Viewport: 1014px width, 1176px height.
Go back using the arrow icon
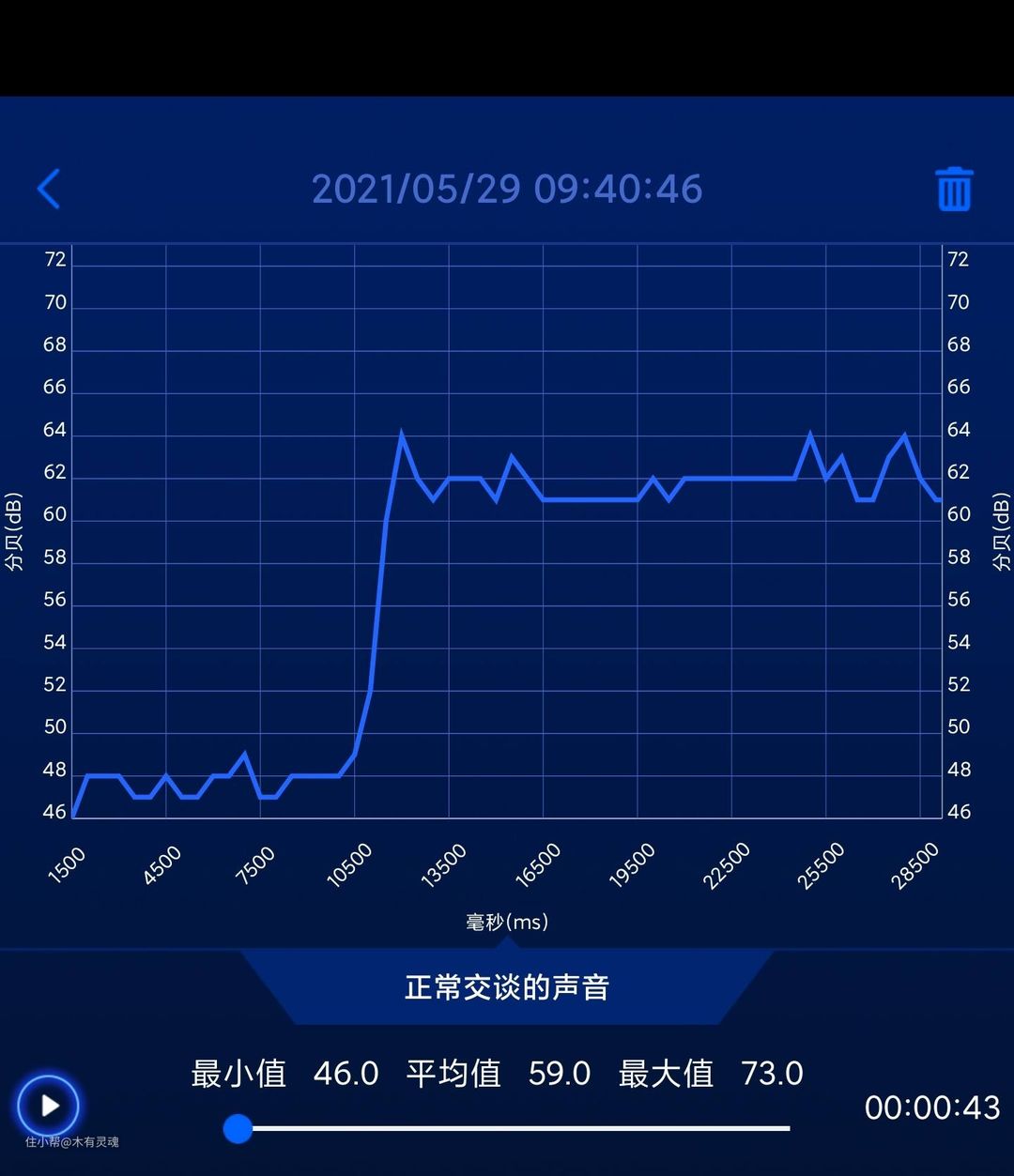[x=49, y=189]
